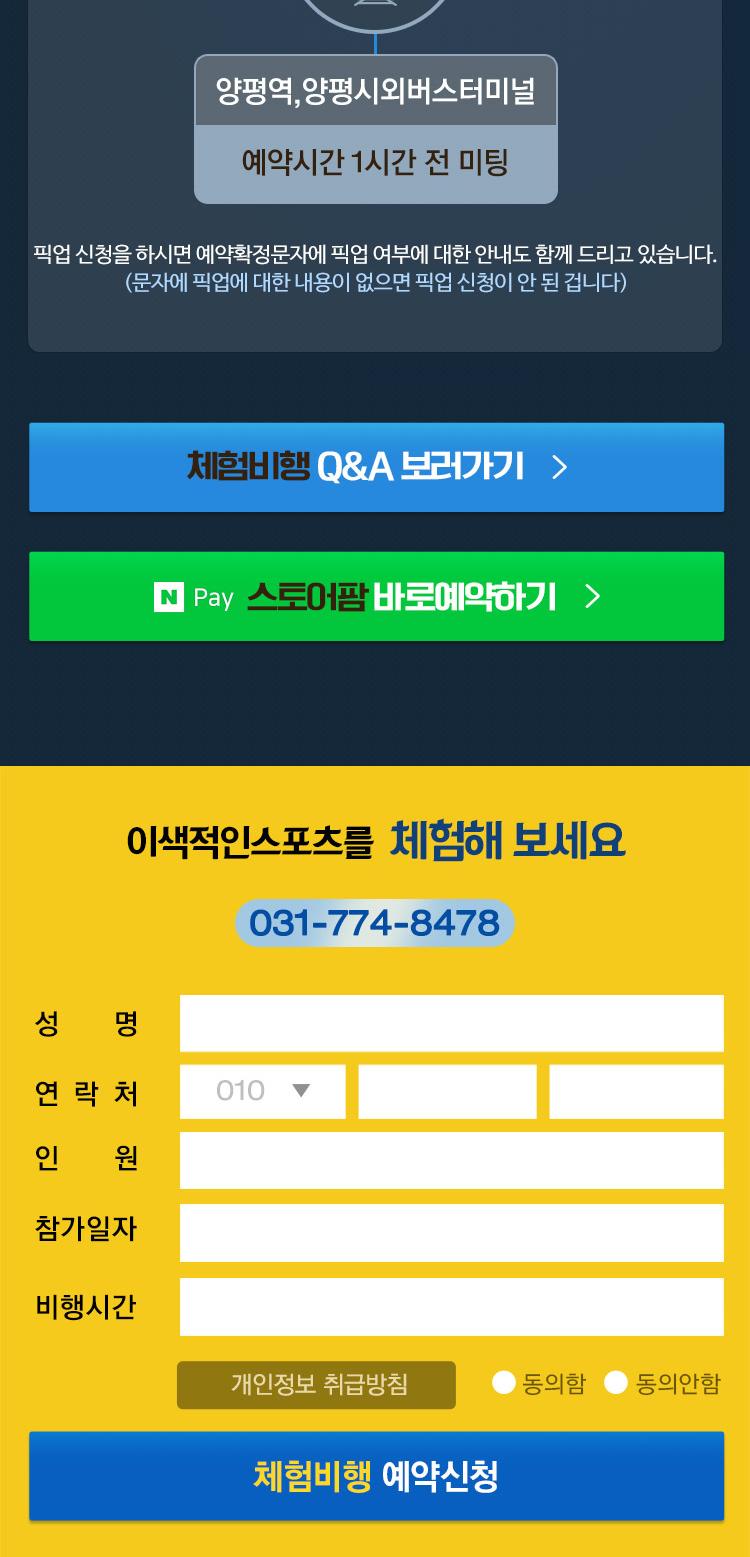Screen dimensions: 750x1557
Task: Focus the 성명 name field
Action: [451, 1023]
